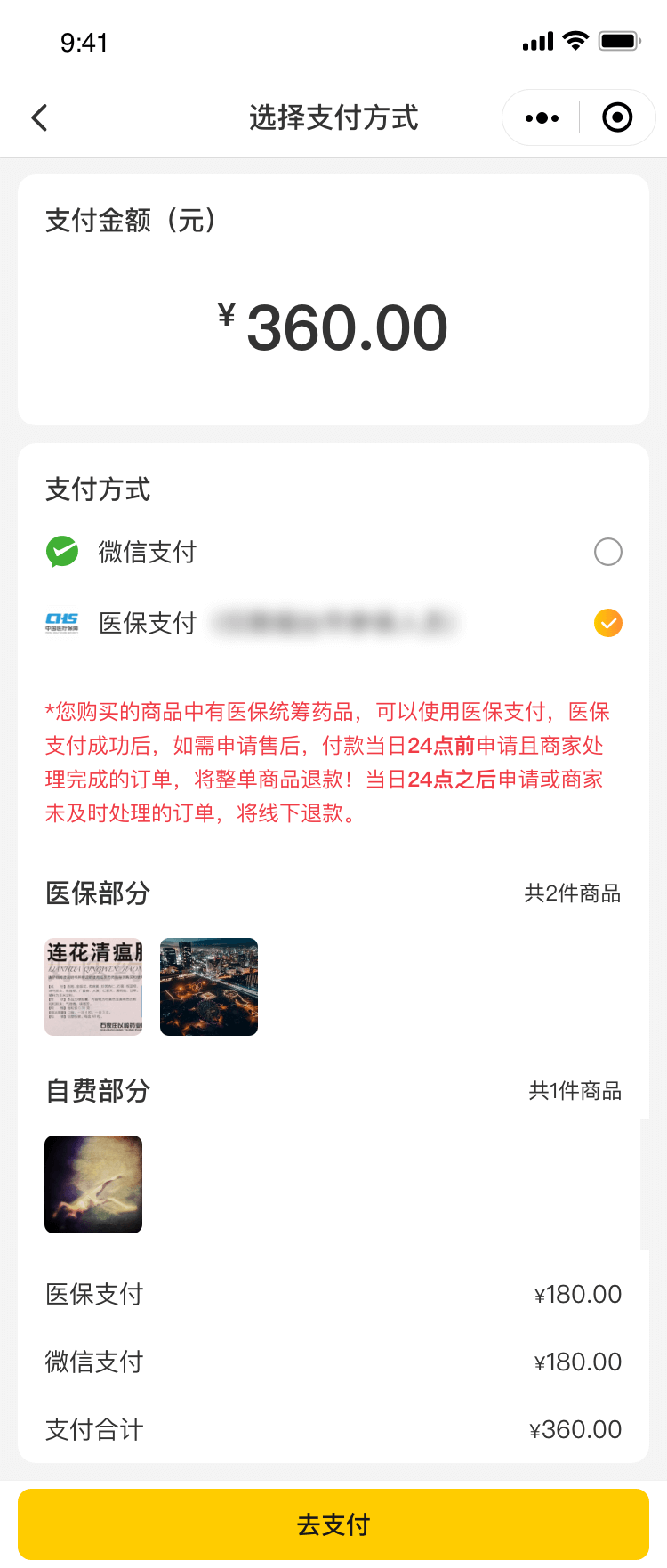
Task: Select the 医保支付 radio button
Action: (607, 623)
